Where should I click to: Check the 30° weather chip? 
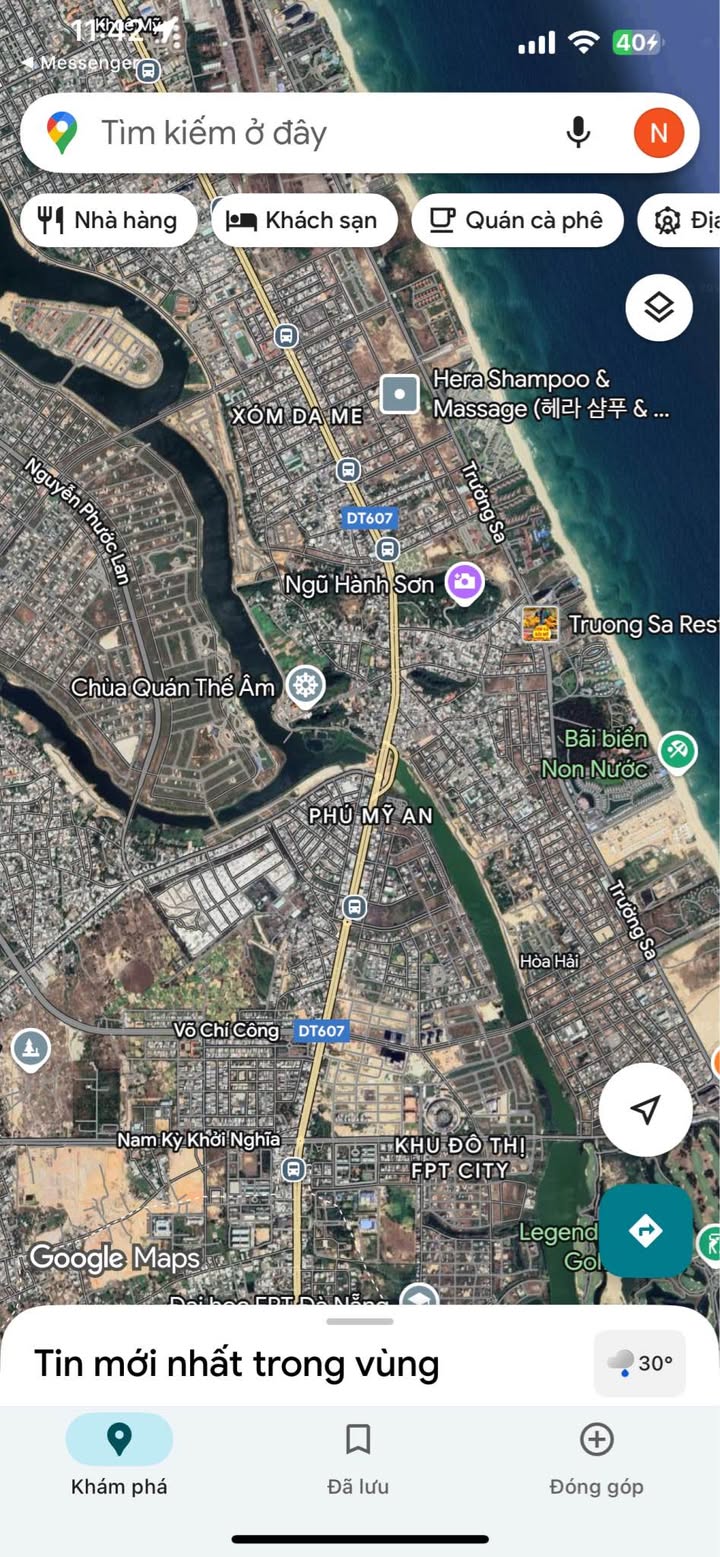640,1362
